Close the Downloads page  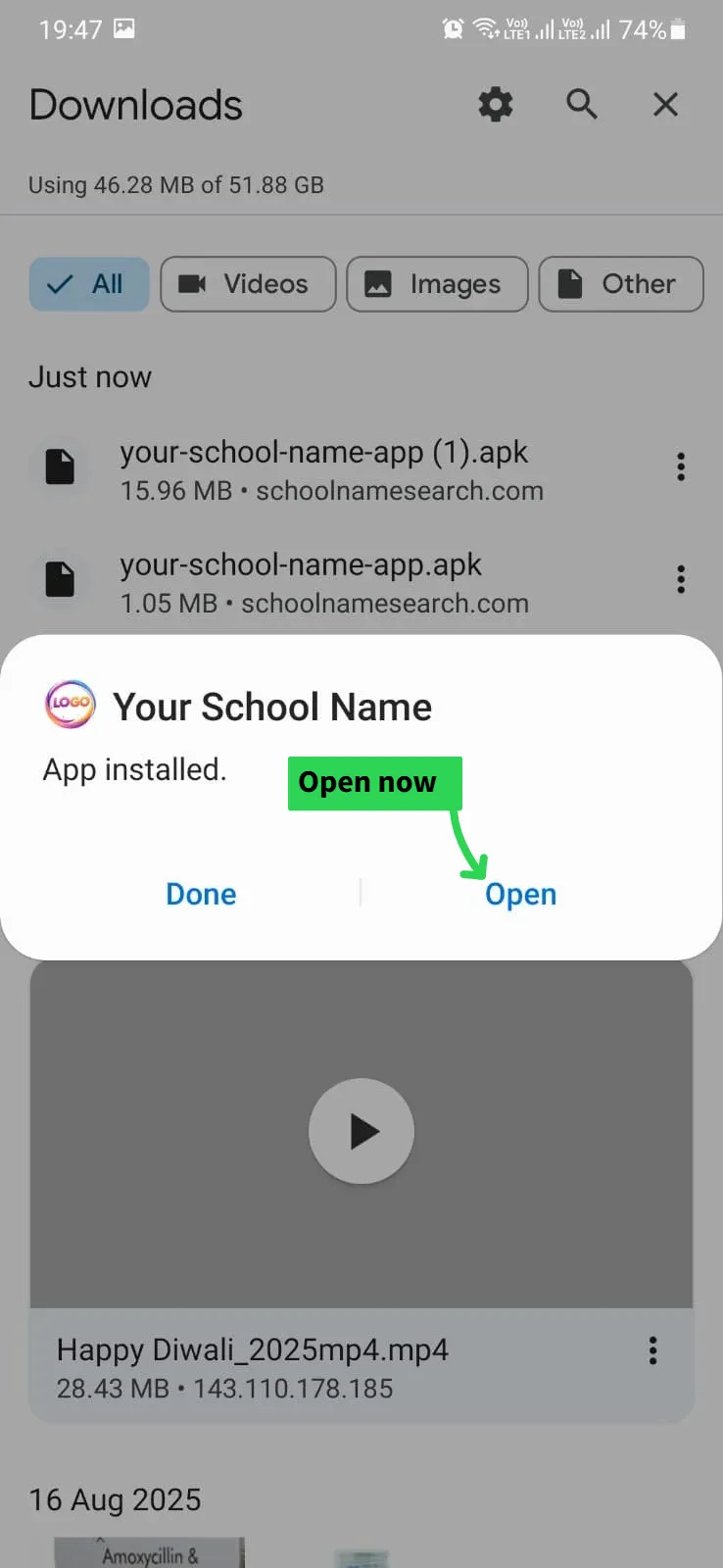[x=665, y=104]
